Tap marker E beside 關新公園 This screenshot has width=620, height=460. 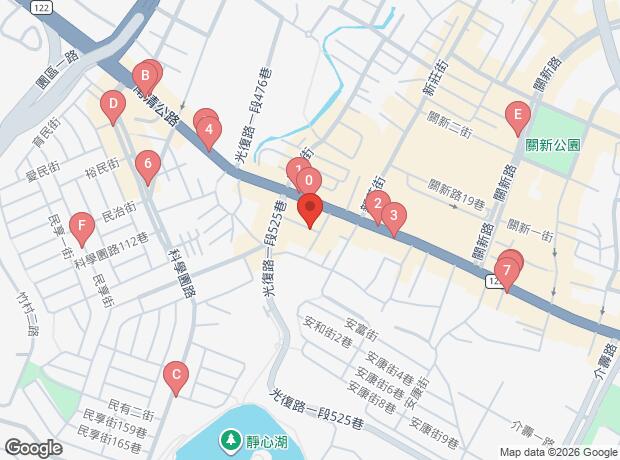point(518,118)
